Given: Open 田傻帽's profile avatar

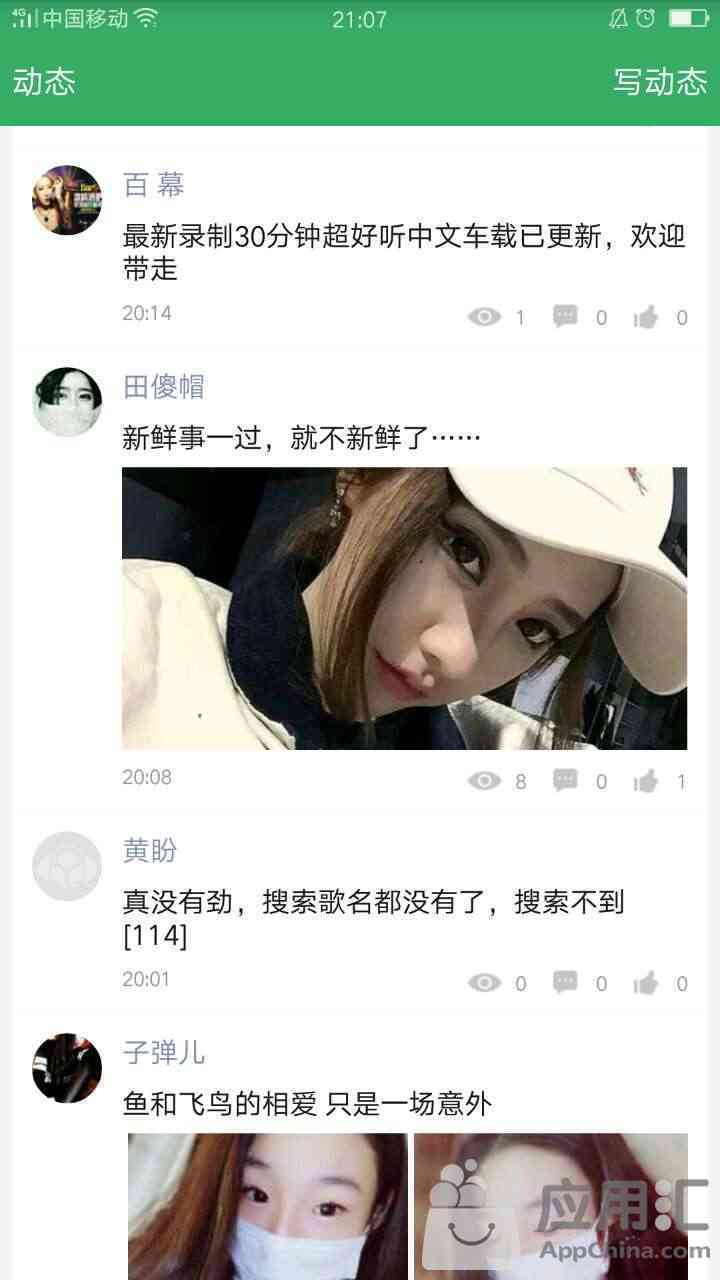Looking at the screenshot, I should coord(67,402).
